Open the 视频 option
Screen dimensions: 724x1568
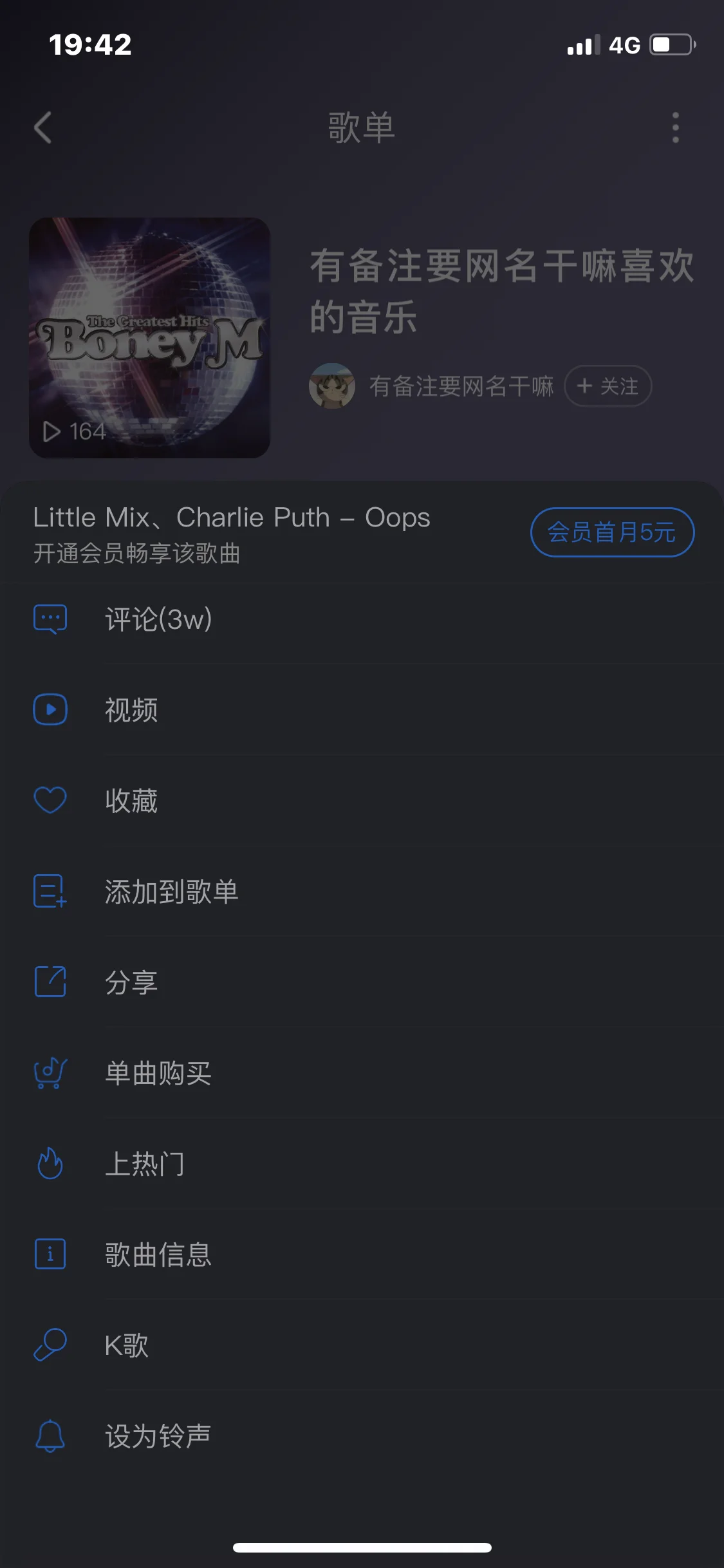pyautogui.click(x=131, y=710)
